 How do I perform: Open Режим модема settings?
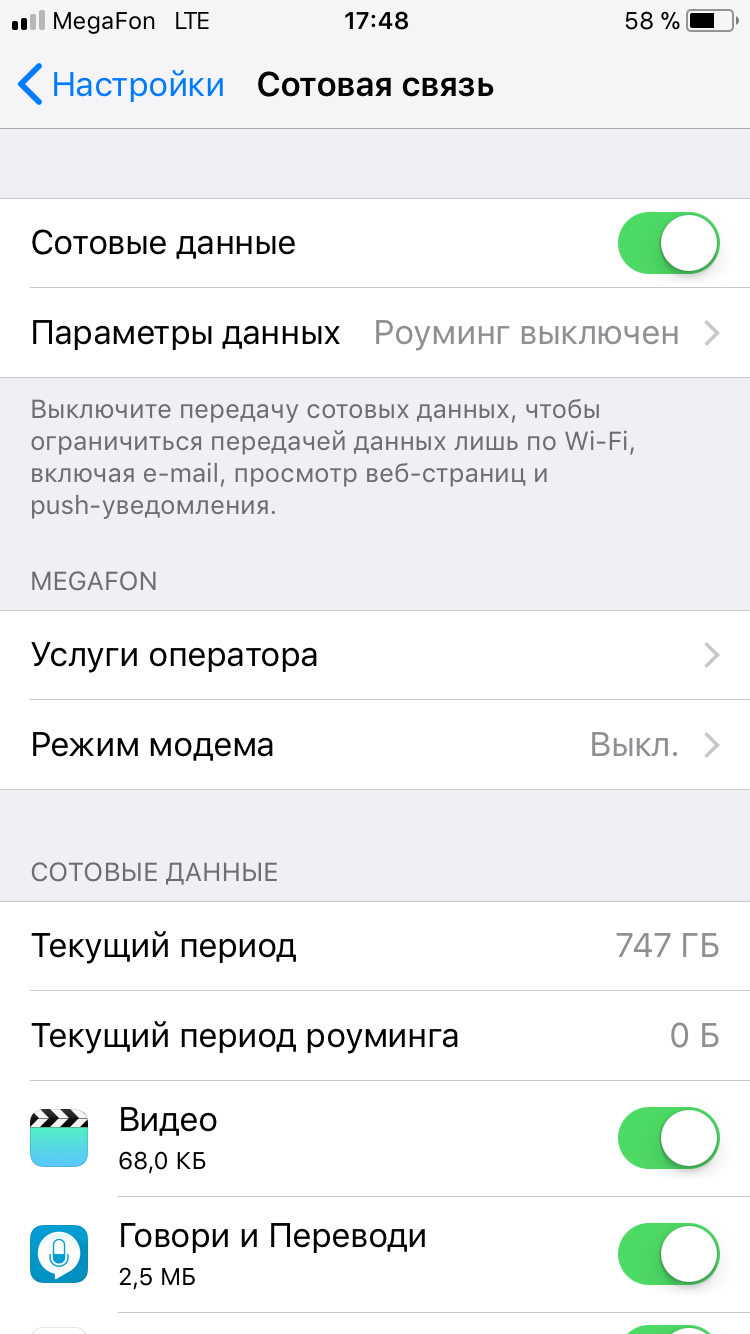point(375,745)
